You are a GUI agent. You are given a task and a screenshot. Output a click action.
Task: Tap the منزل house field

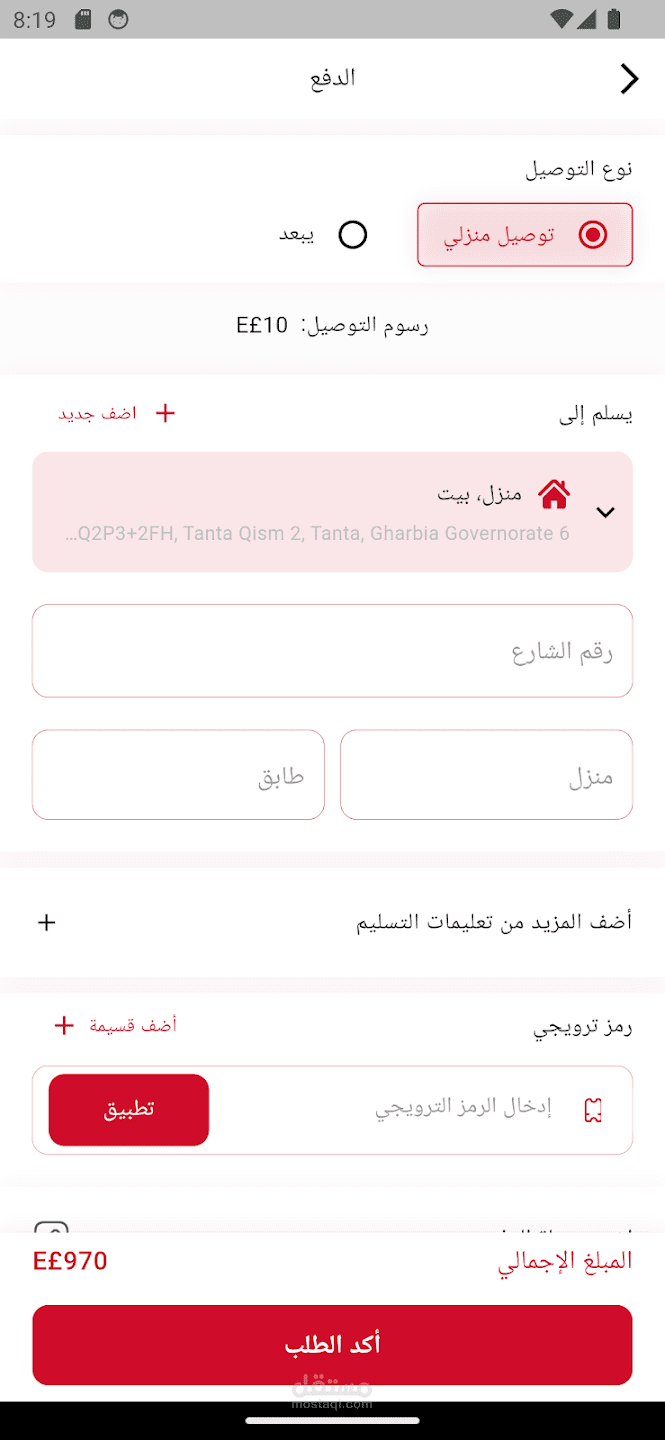point(486,775)
